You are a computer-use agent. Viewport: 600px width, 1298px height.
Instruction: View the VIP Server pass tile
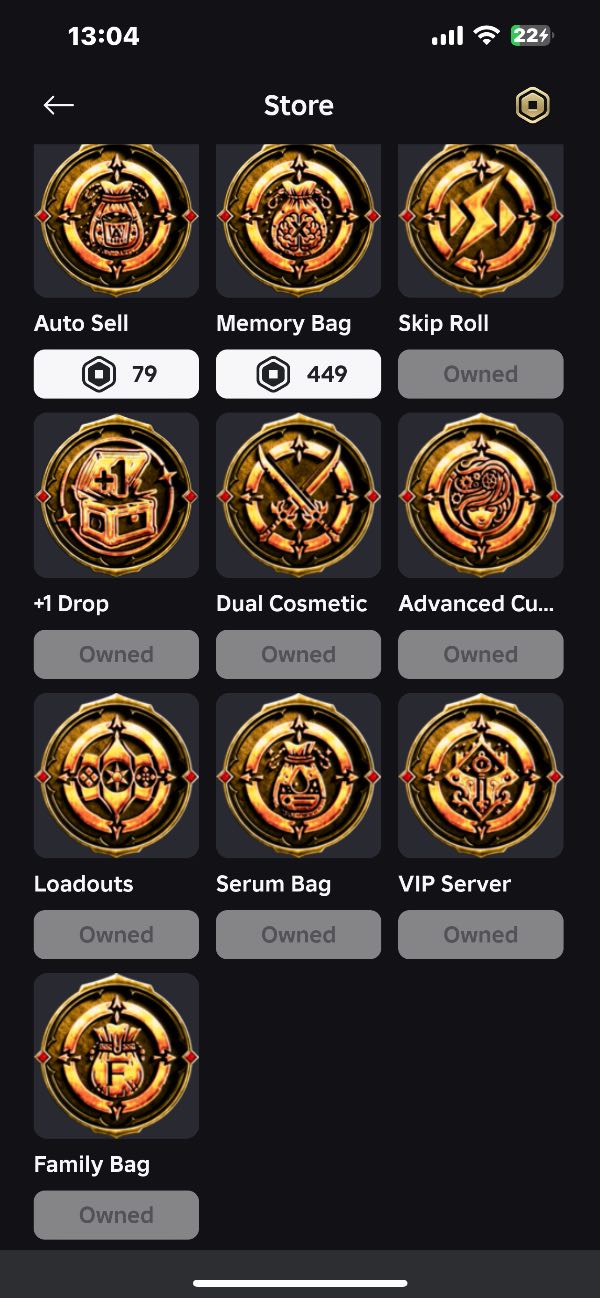coord(480,775)
